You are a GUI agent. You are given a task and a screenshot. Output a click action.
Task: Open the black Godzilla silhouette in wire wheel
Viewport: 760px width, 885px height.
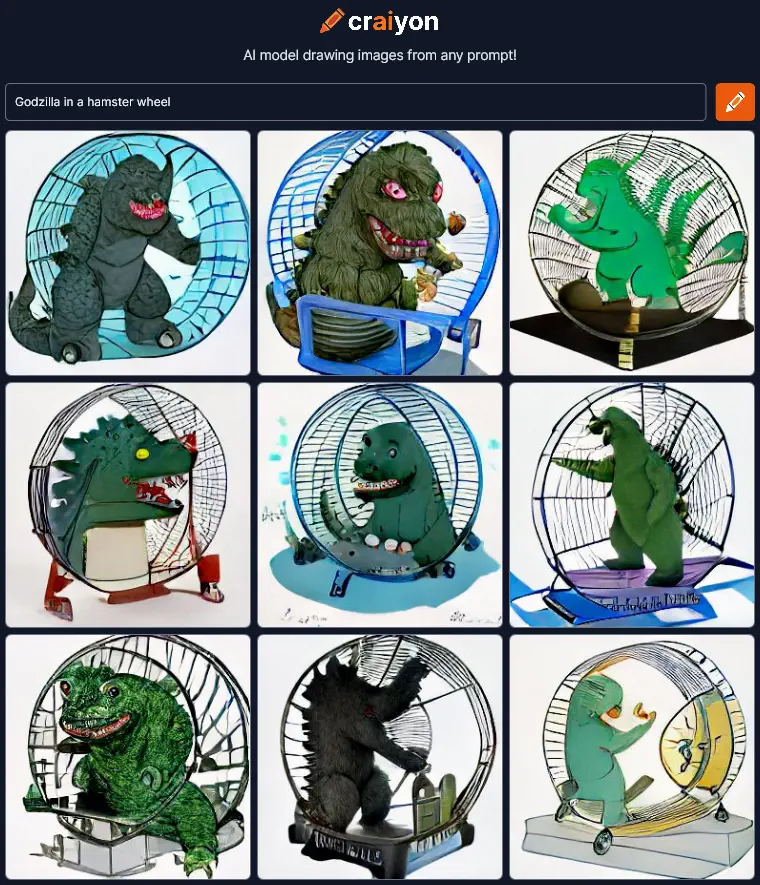pos(380,757)
